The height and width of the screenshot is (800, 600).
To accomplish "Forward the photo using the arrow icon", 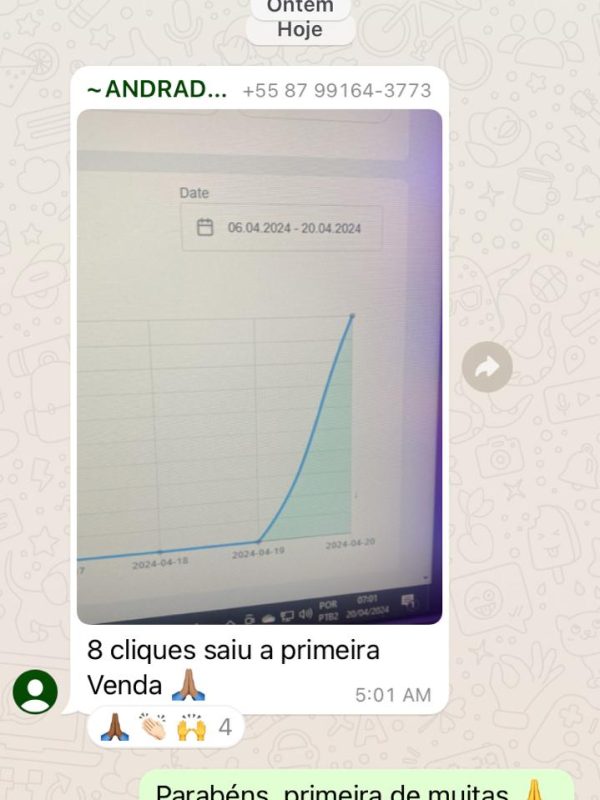I will (x=487, y=368).
